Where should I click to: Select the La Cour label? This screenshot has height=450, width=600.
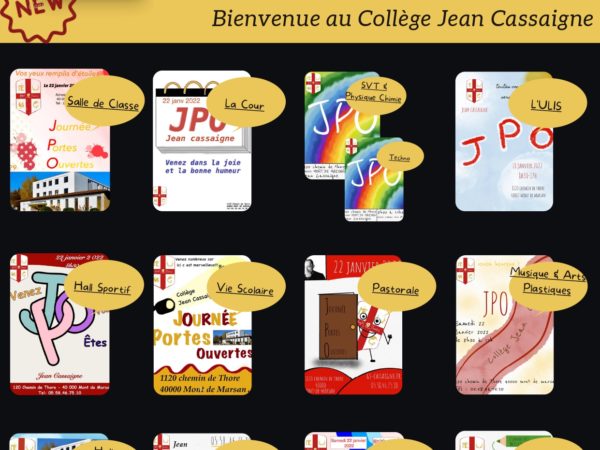click(x=244, y=103)
